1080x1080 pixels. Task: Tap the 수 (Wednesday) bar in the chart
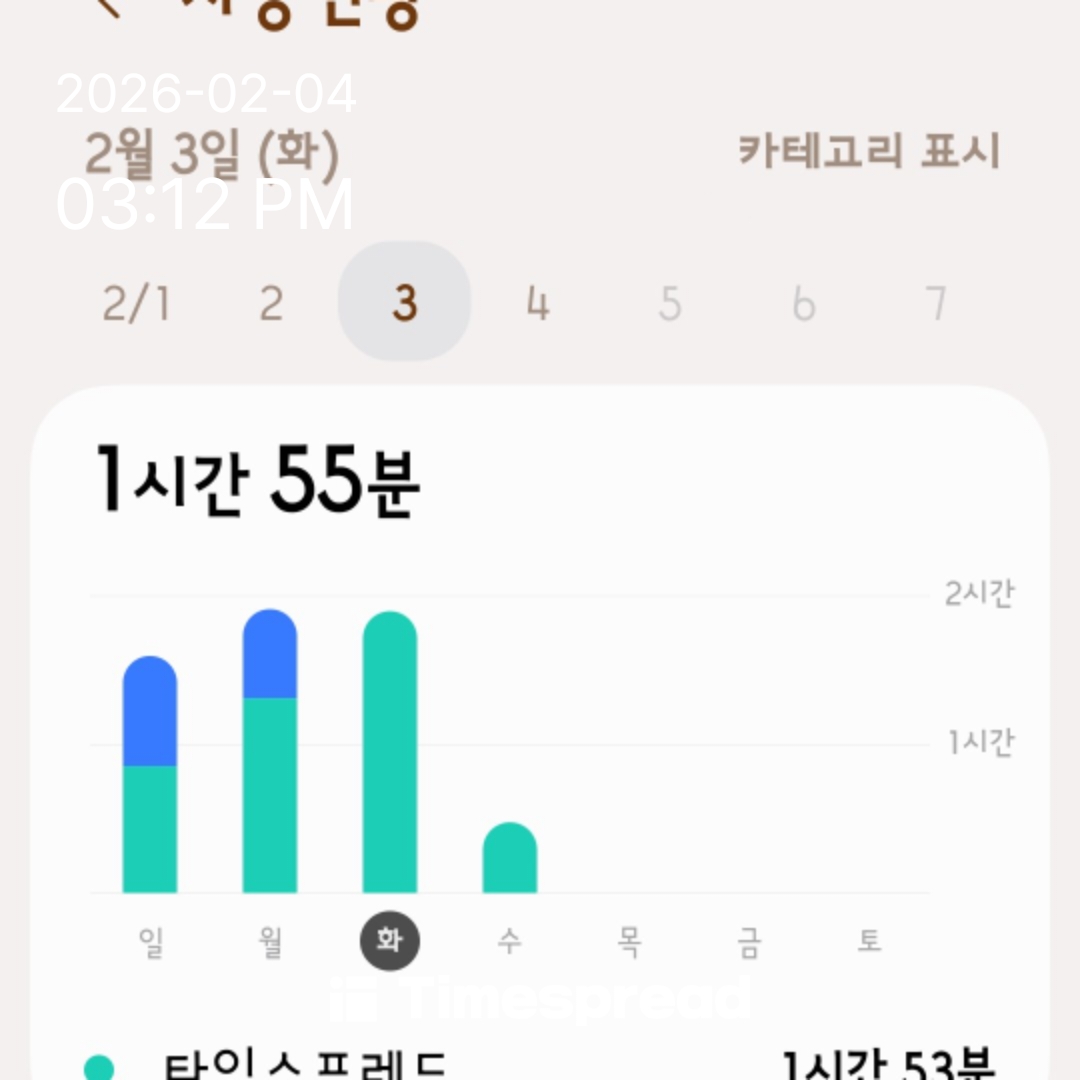tap(510, 858)
